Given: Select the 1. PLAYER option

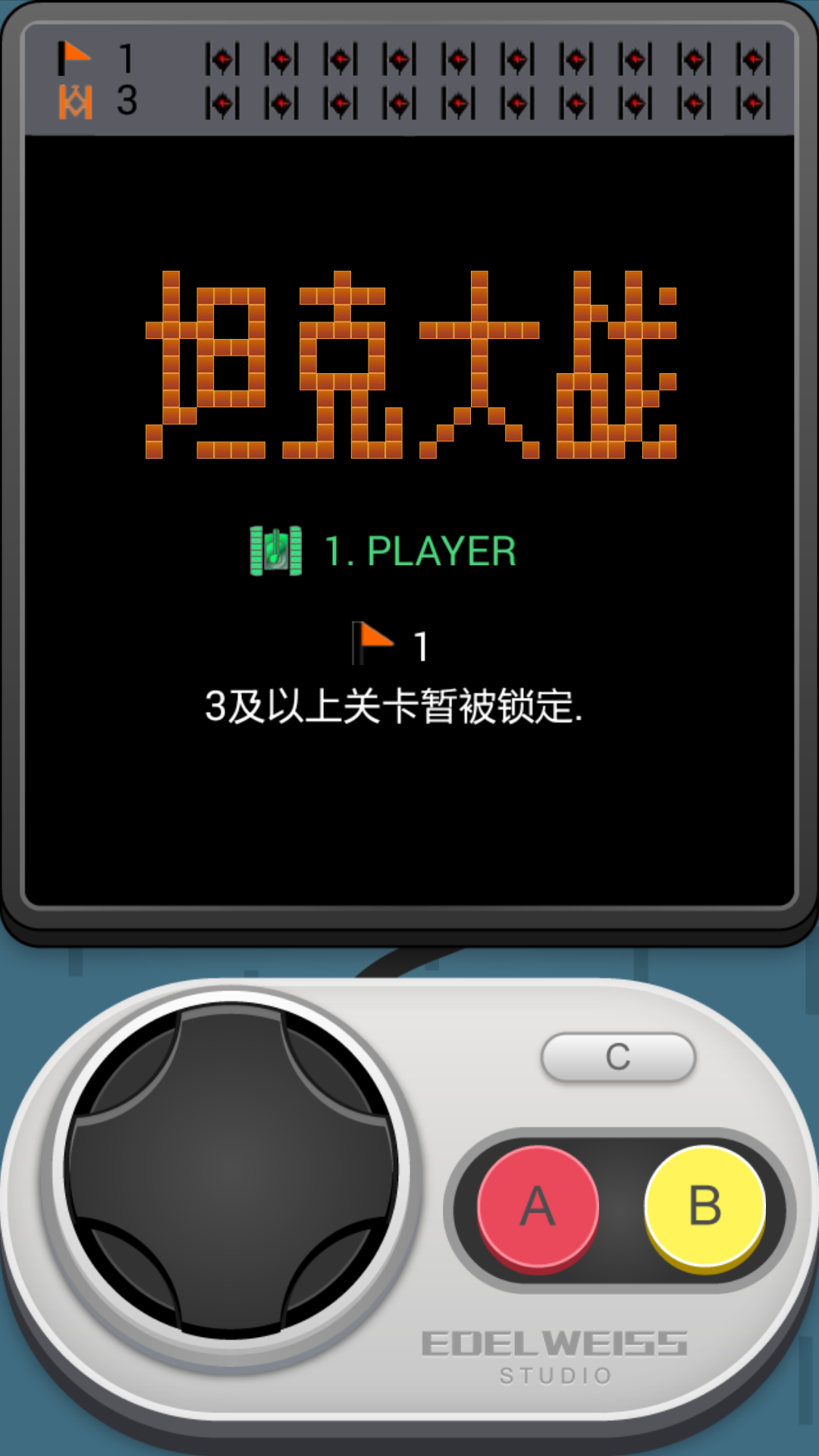Looking at the screenshot, I should (x=419, y=551).
